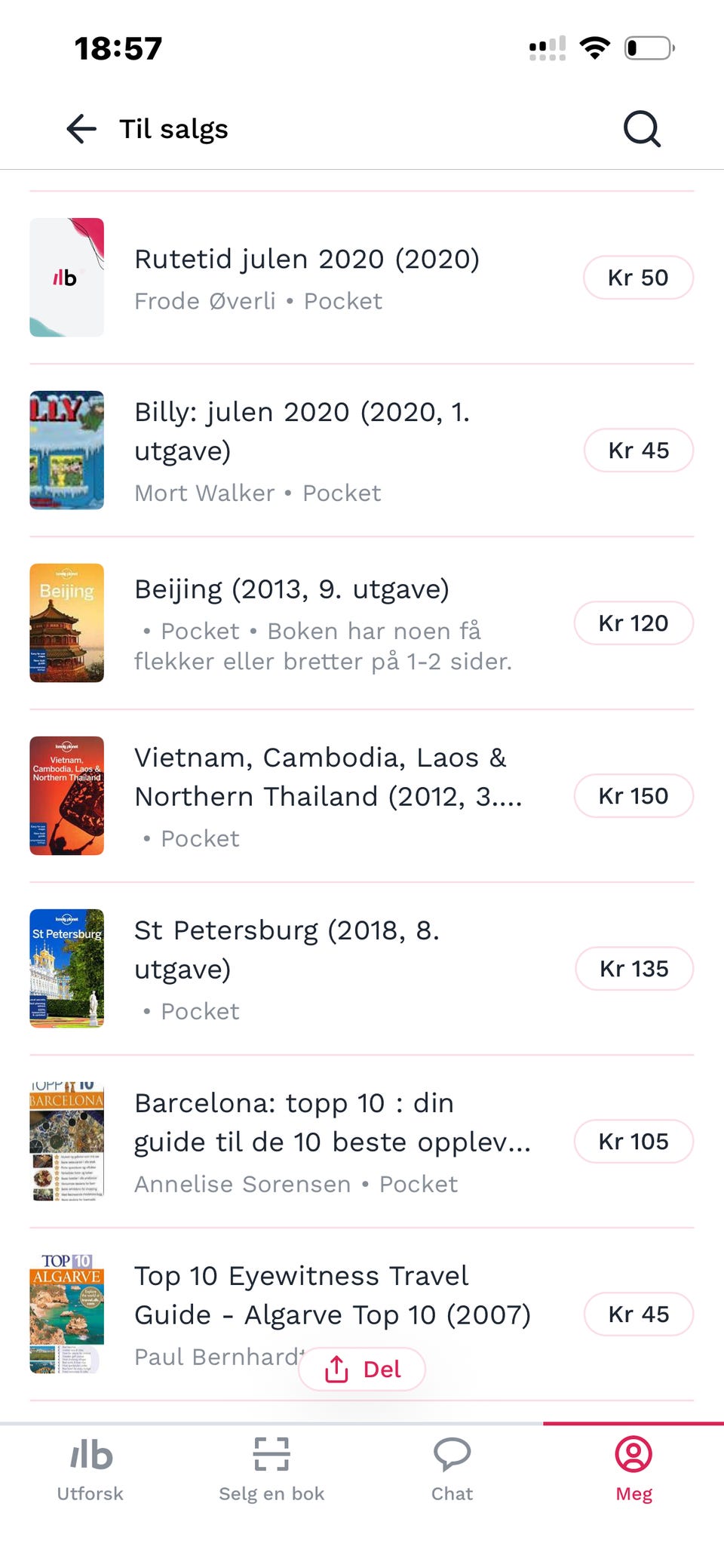The image size is (724, 1568).
Task: Open the Algarve Top 10 listing
Action: tap(362, 1314)
